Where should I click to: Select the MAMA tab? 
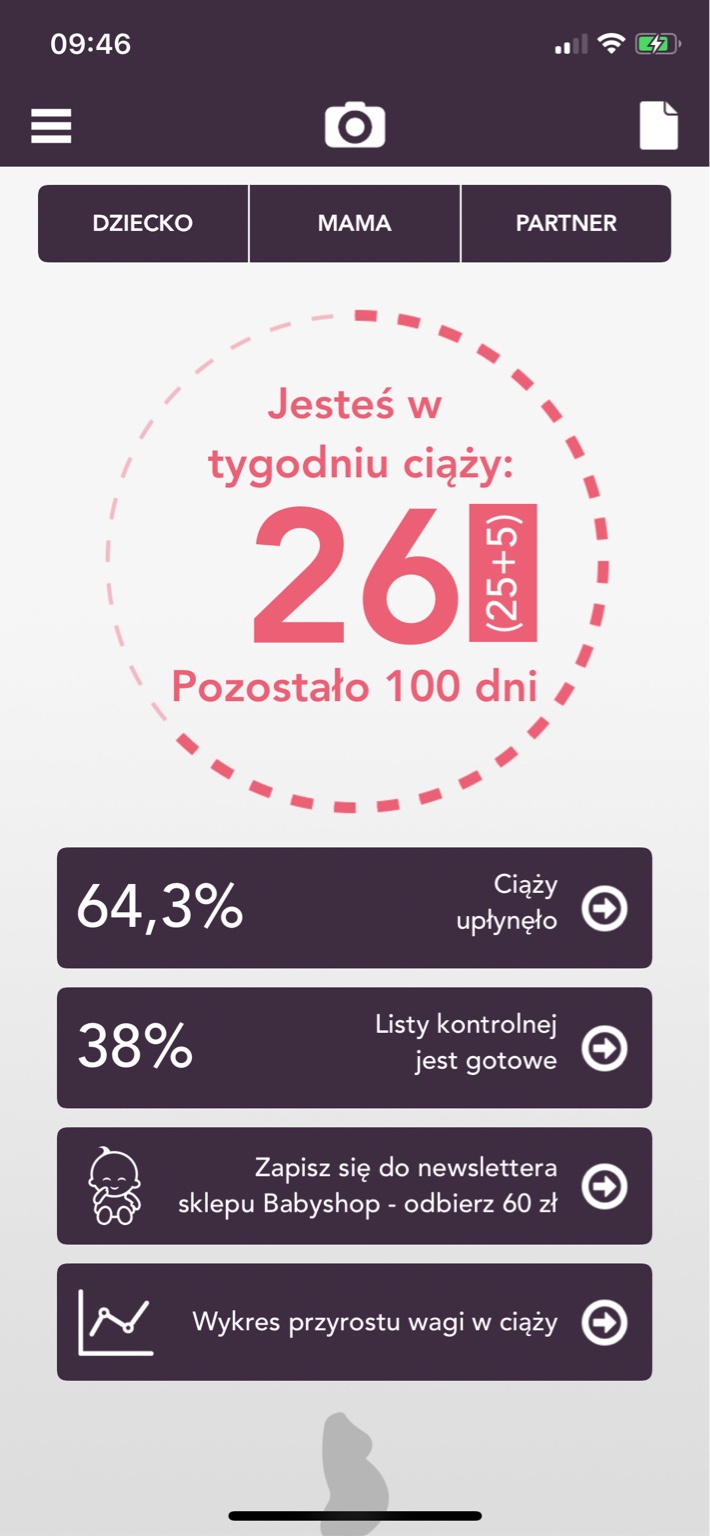355,224
